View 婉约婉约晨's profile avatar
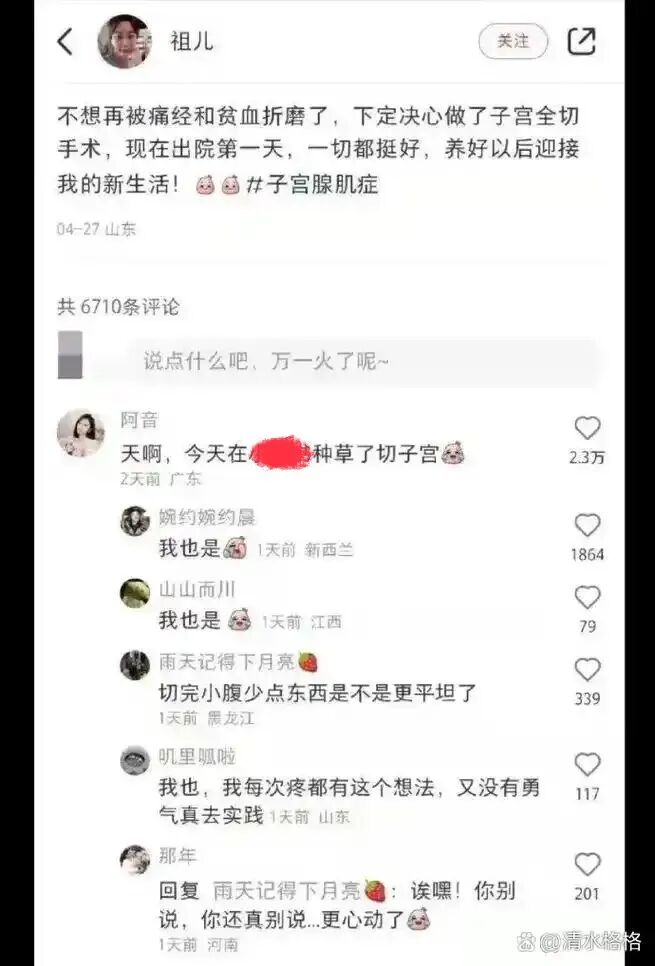This screenshot has width=655, height=966. (x=135, y=521)
